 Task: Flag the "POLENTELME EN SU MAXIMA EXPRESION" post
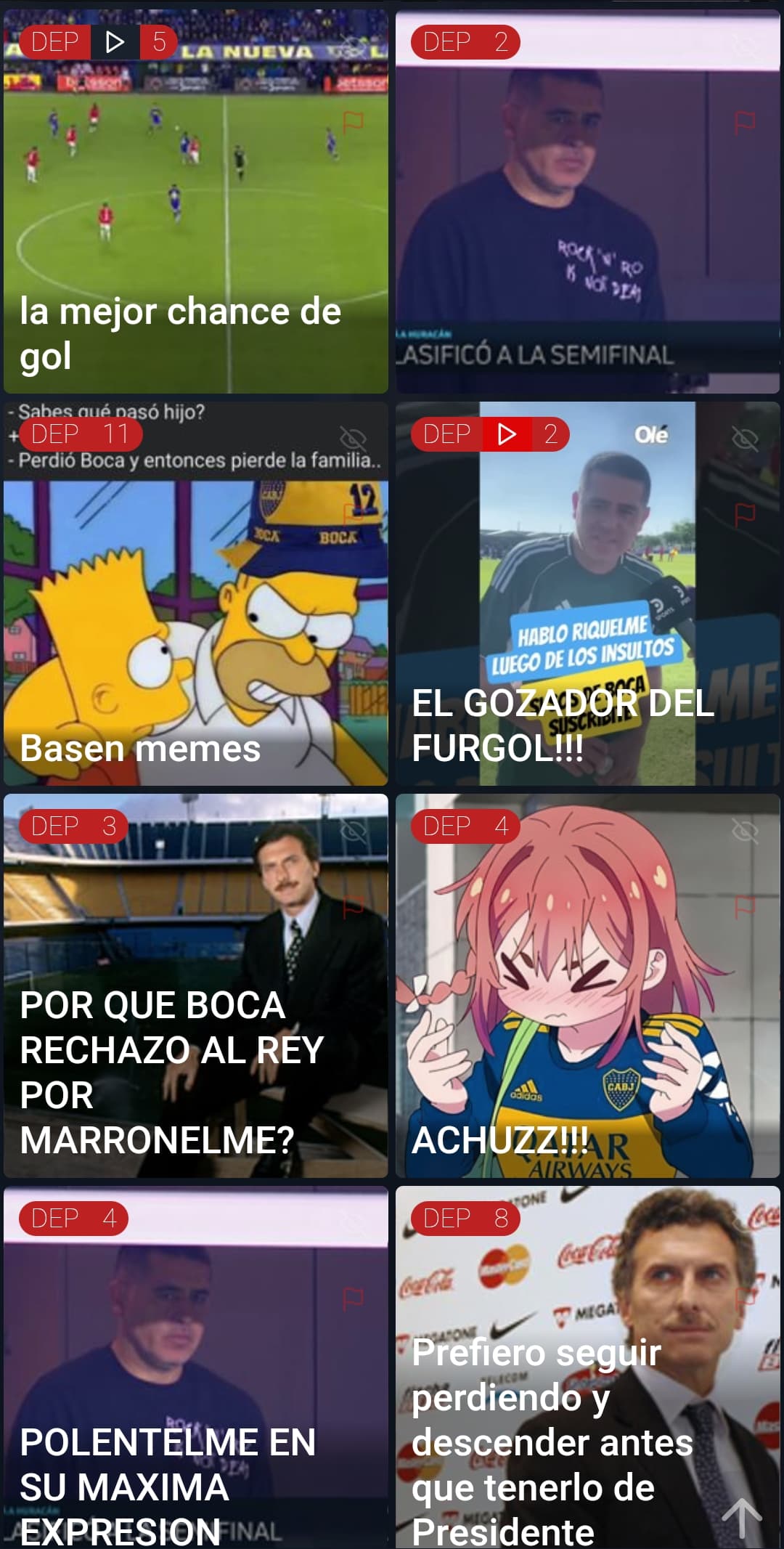click(x=353, y=1298)
